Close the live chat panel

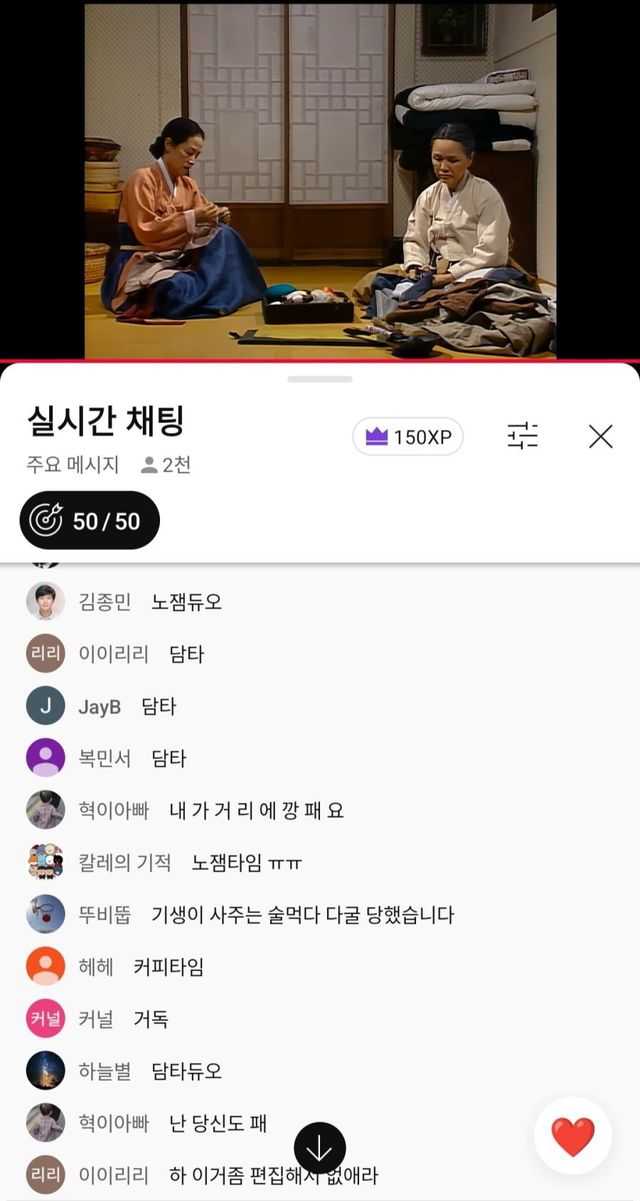tap(600, 436)
